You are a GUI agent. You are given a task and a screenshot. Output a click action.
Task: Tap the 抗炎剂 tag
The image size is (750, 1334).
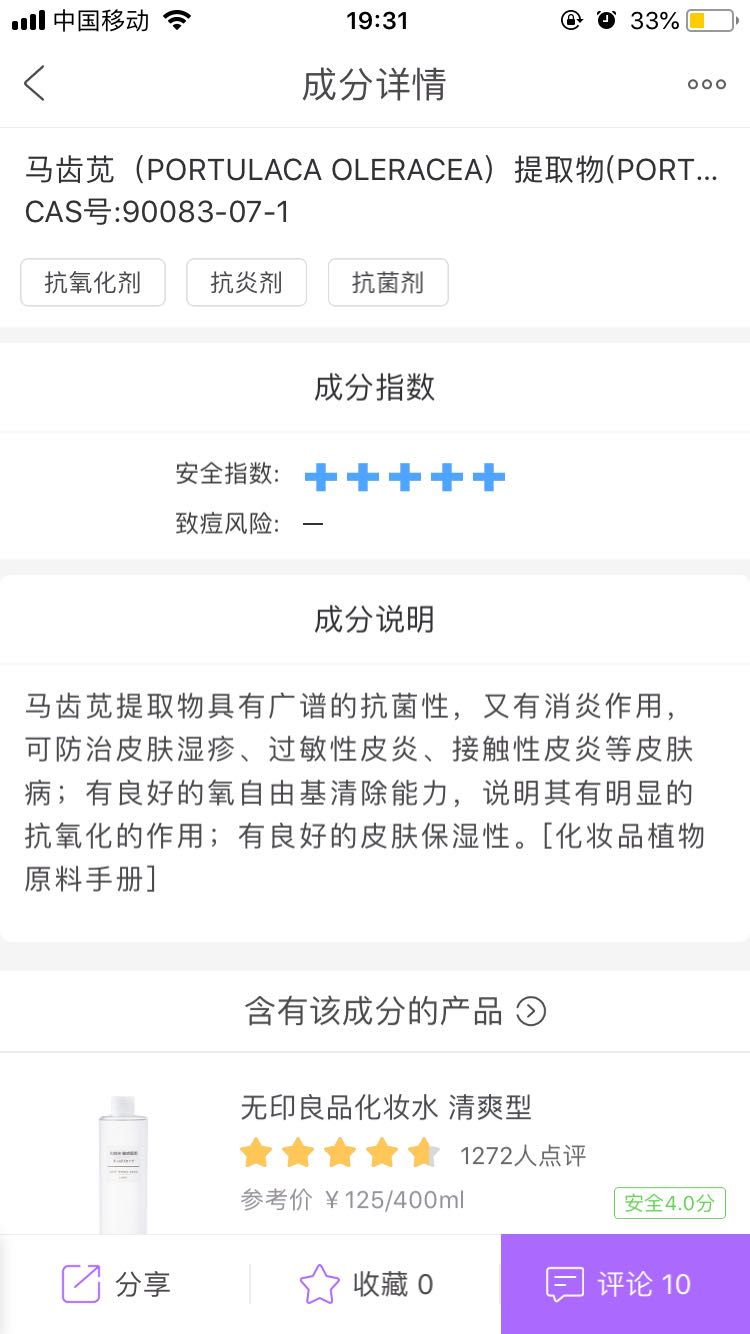[x=246, y=283]
